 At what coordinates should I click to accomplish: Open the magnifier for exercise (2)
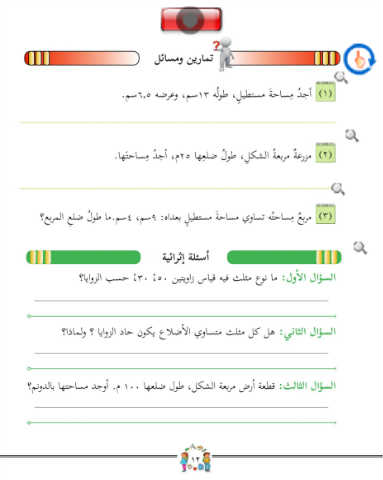(352, 136)
